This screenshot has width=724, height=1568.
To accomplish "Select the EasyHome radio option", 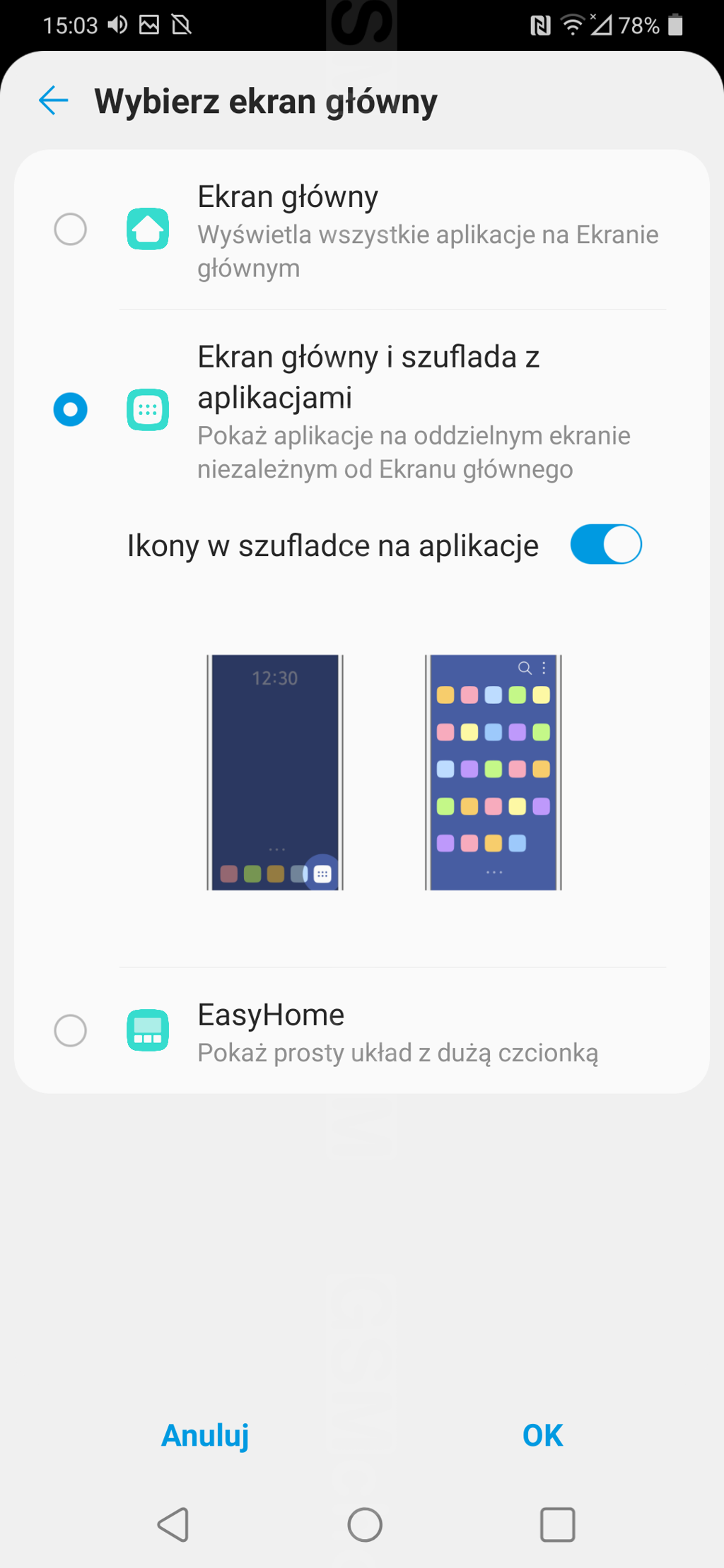I will pyautogui.click(x=70, y=1030).
